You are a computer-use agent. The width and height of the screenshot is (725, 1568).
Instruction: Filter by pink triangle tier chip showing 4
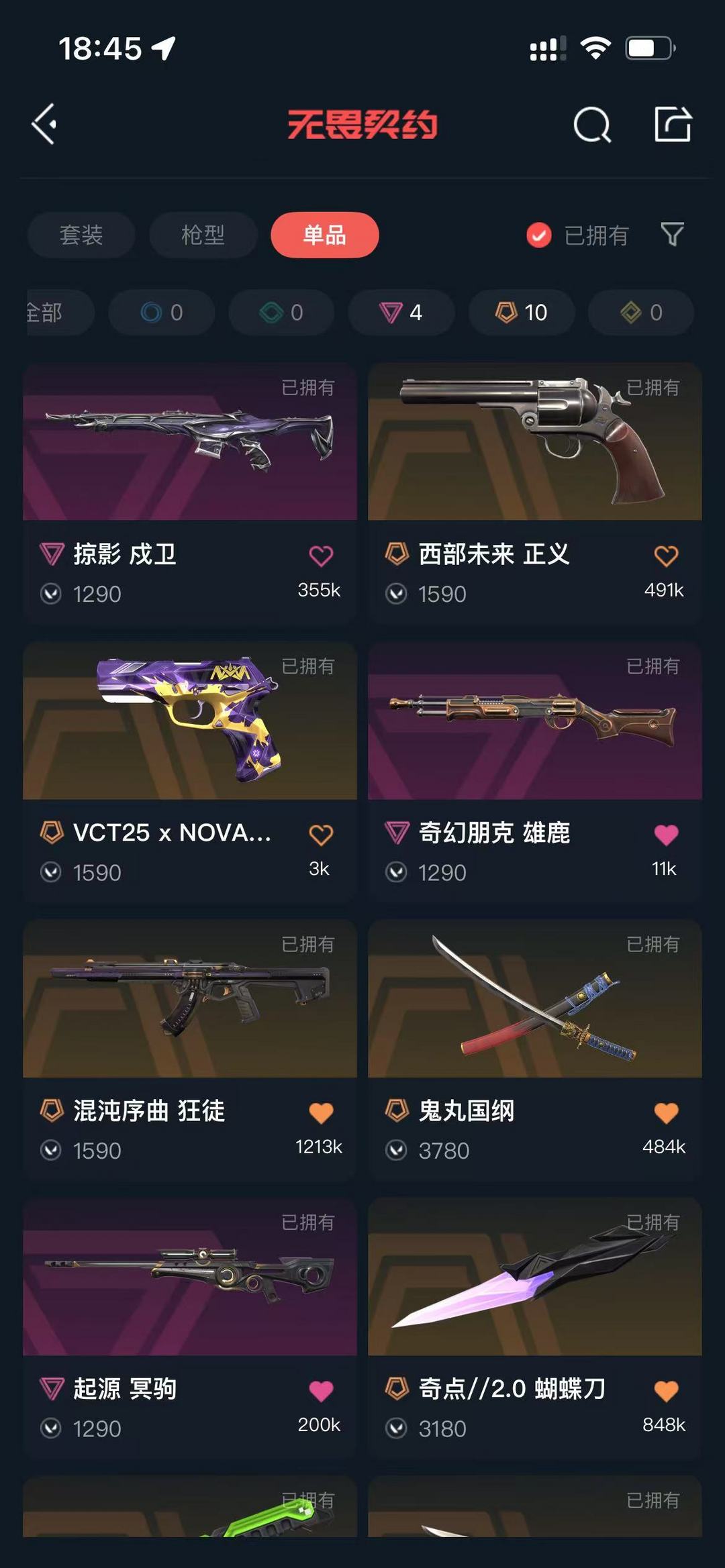(x=401, y=312)
